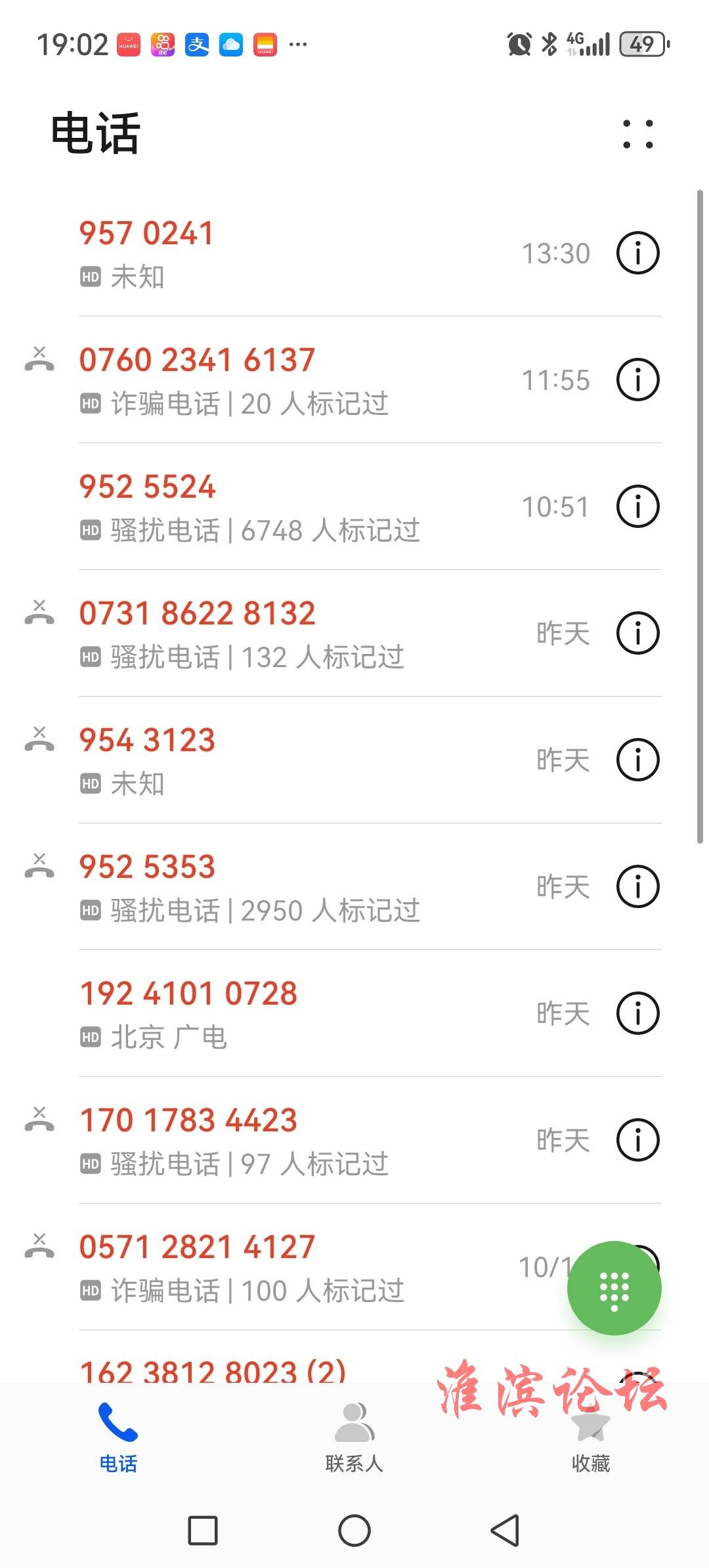Switch to the 联系人 tab
Viewport: 709px width, 1568px height.
tap(354, 1438)
